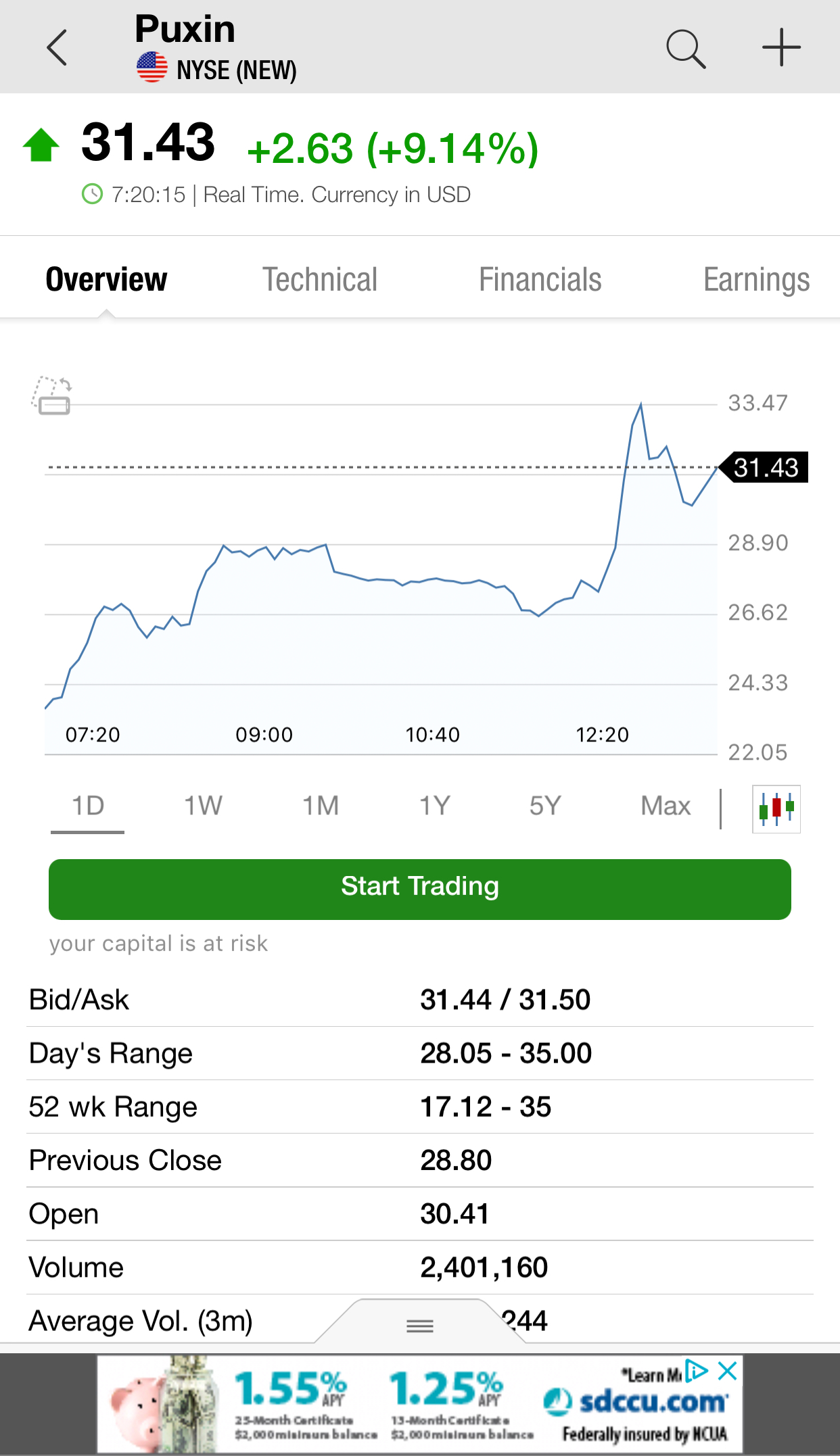Display the 1Y chart range

click(x=434, y=806)
